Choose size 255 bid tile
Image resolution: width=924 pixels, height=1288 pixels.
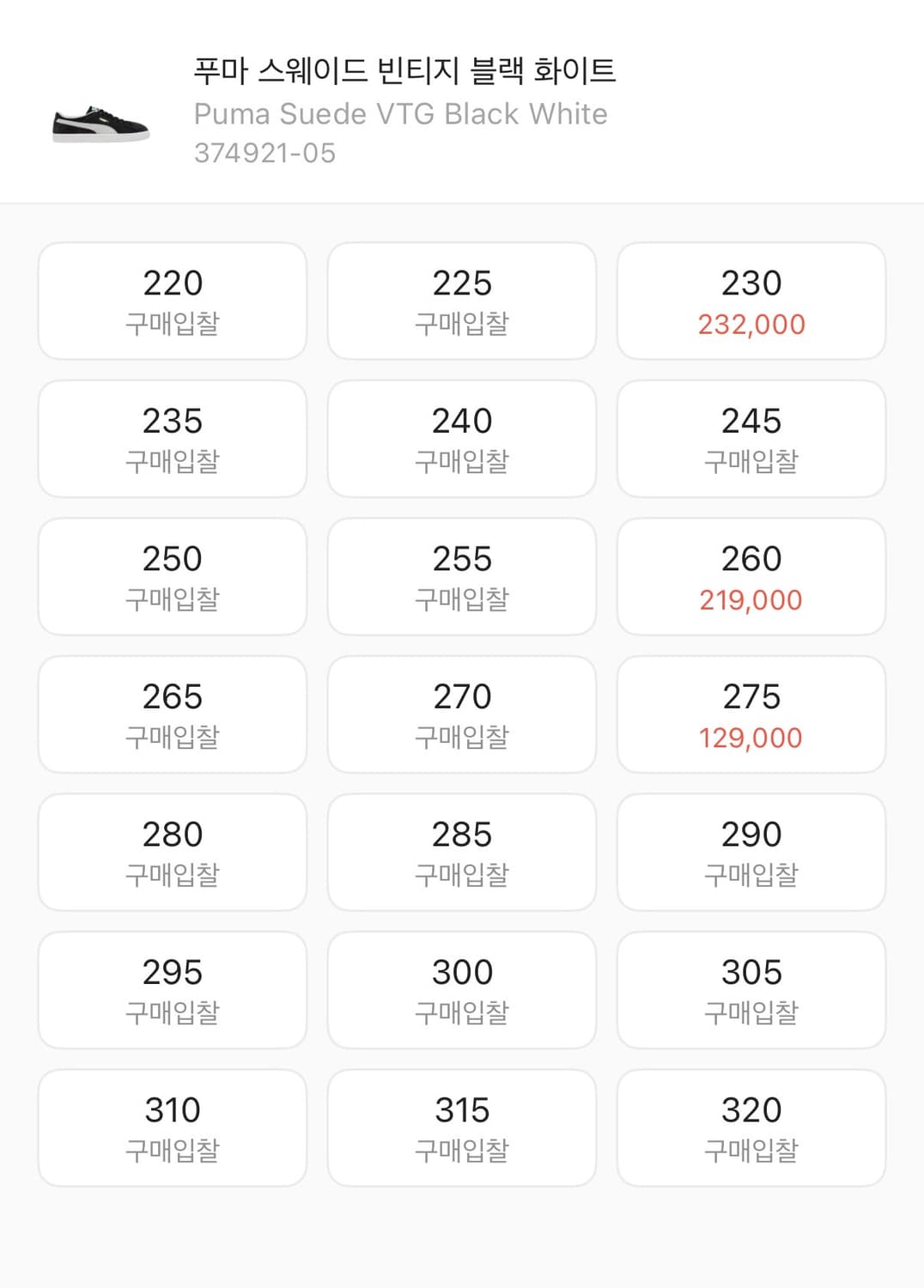pos(461,576)
